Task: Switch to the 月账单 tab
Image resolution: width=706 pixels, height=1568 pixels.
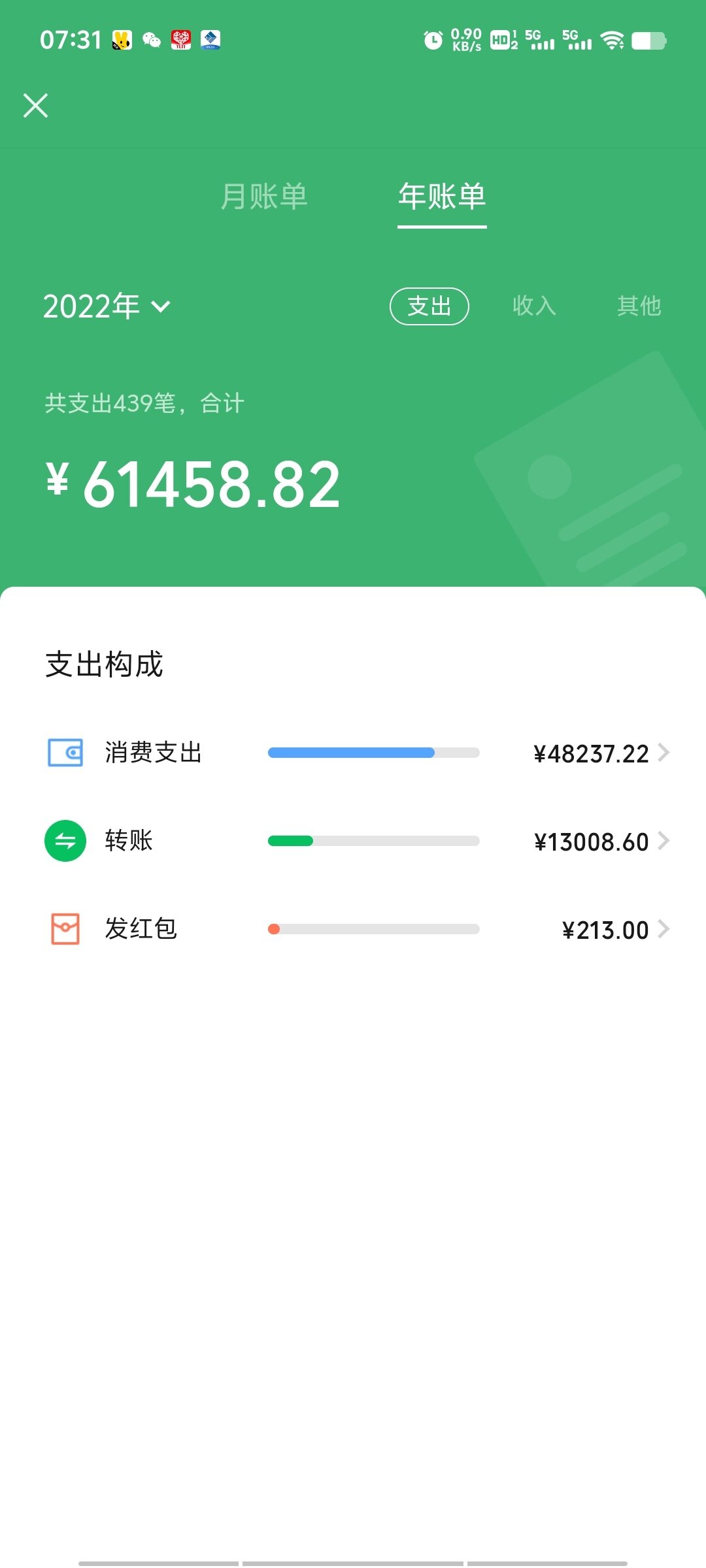Action: coord(264,196)
